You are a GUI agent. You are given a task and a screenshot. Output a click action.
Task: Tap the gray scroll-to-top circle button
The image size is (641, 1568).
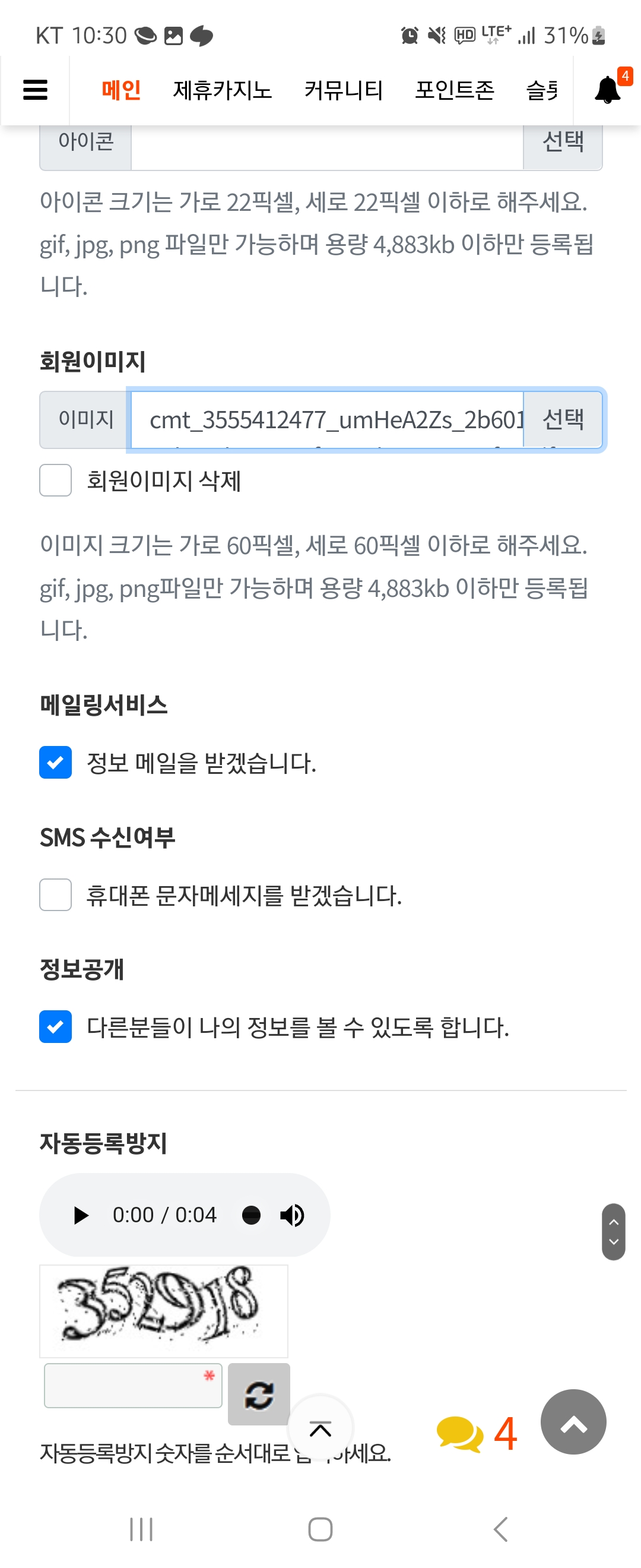tap(573, 1422)
